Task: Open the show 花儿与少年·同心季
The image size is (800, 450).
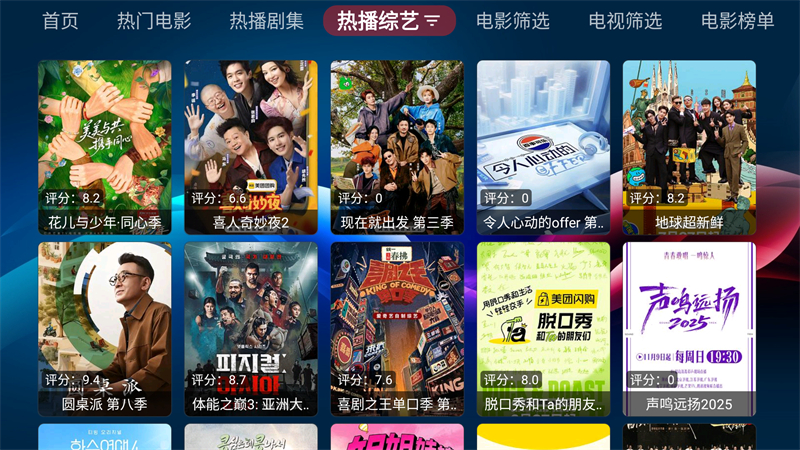Action: pos(105,147)
